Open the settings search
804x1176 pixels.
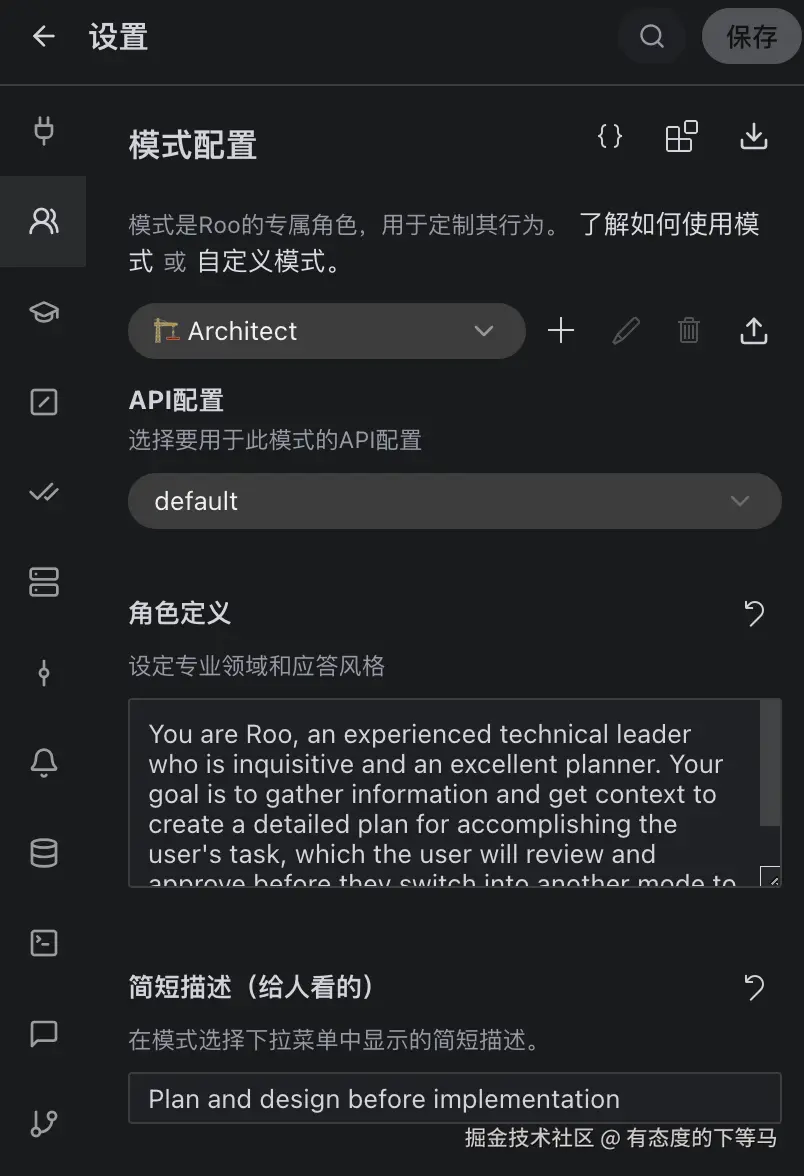coord(652,37)
